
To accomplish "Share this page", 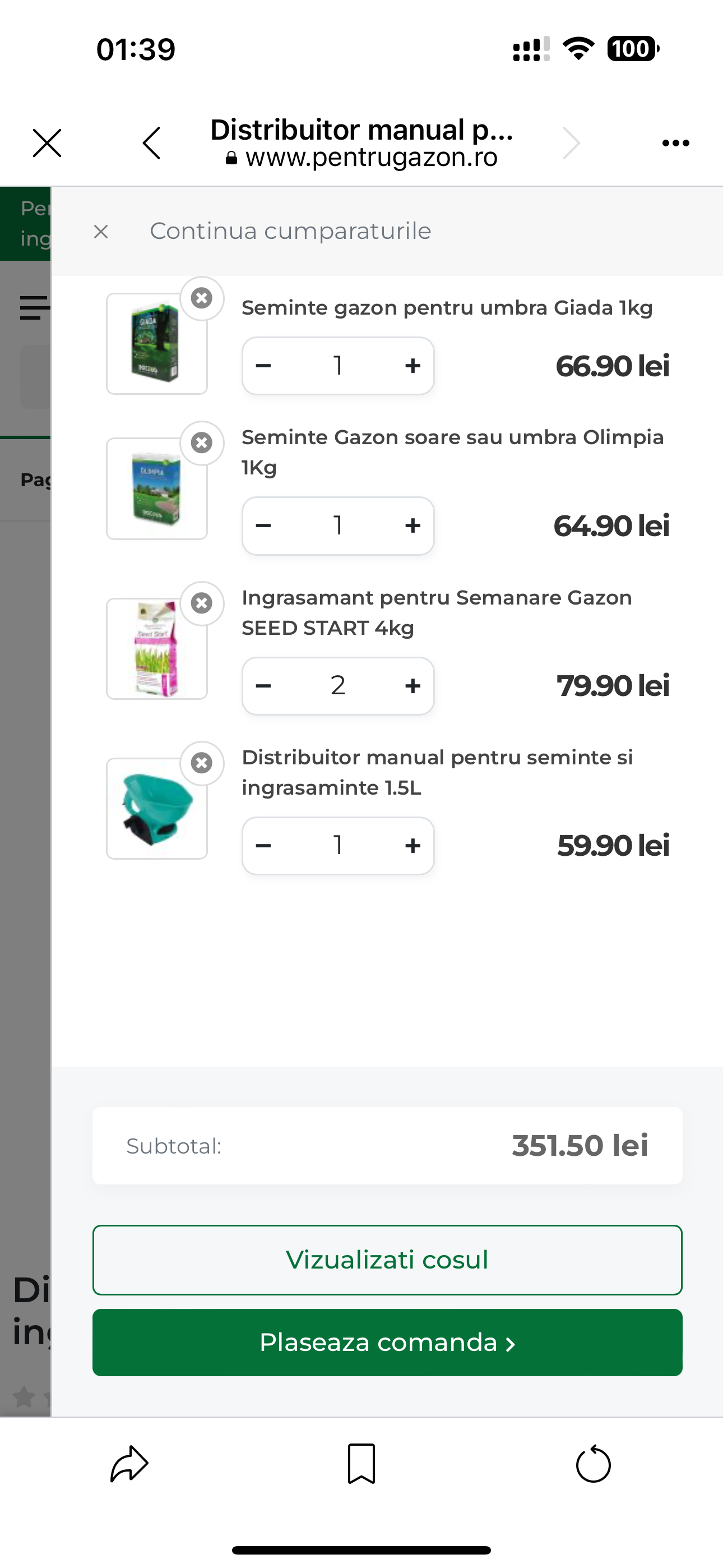I will 129,1463.
